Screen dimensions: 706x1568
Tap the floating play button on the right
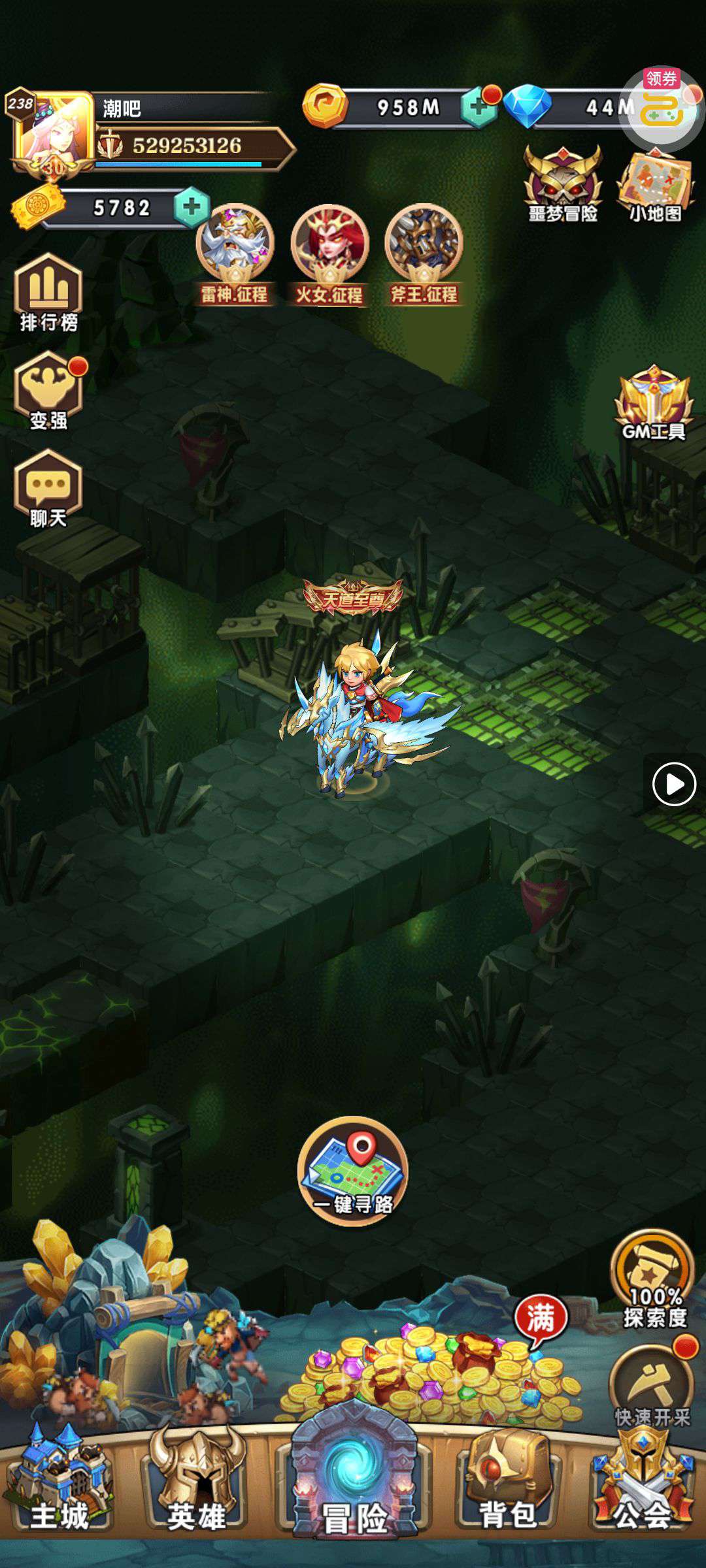point(674,783)
